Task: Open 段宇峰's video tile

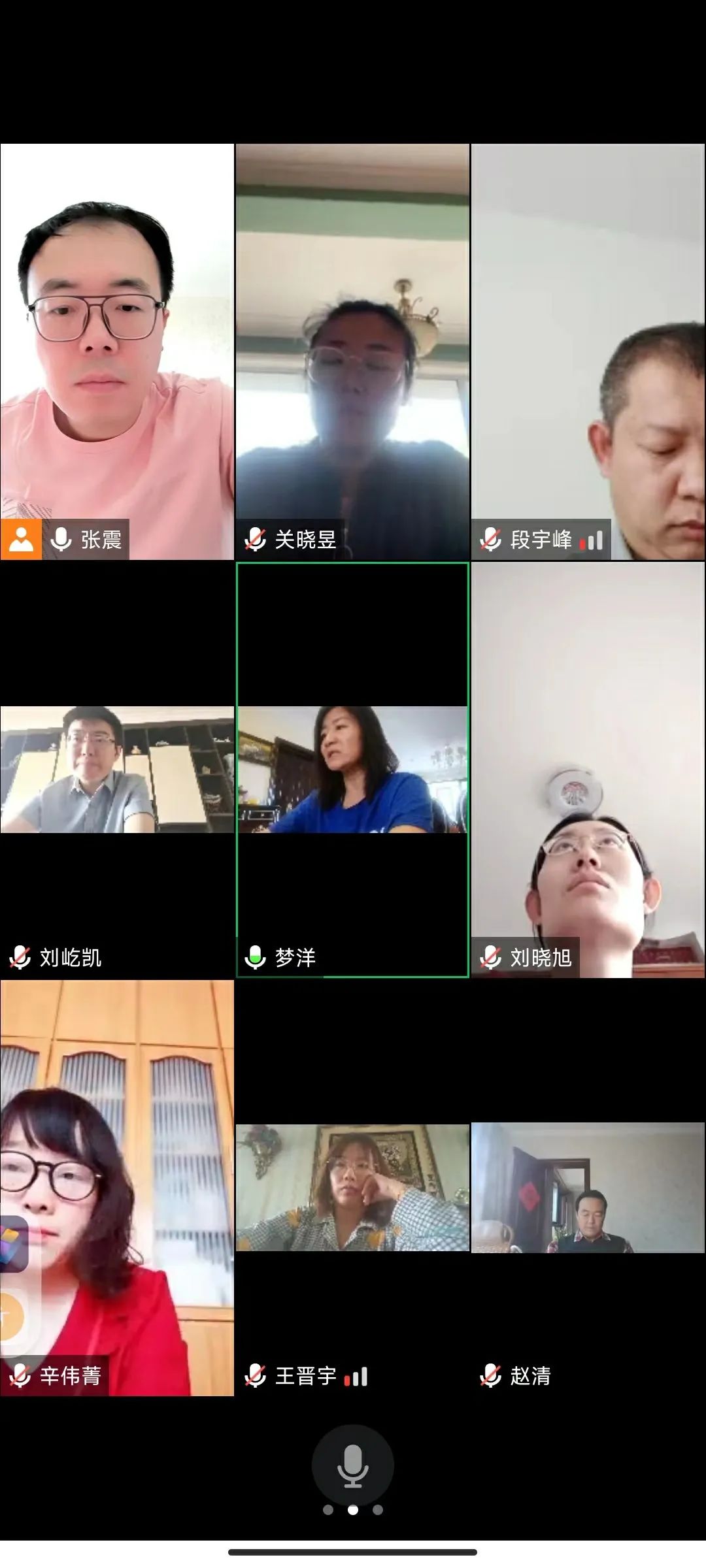Action: 588,351
